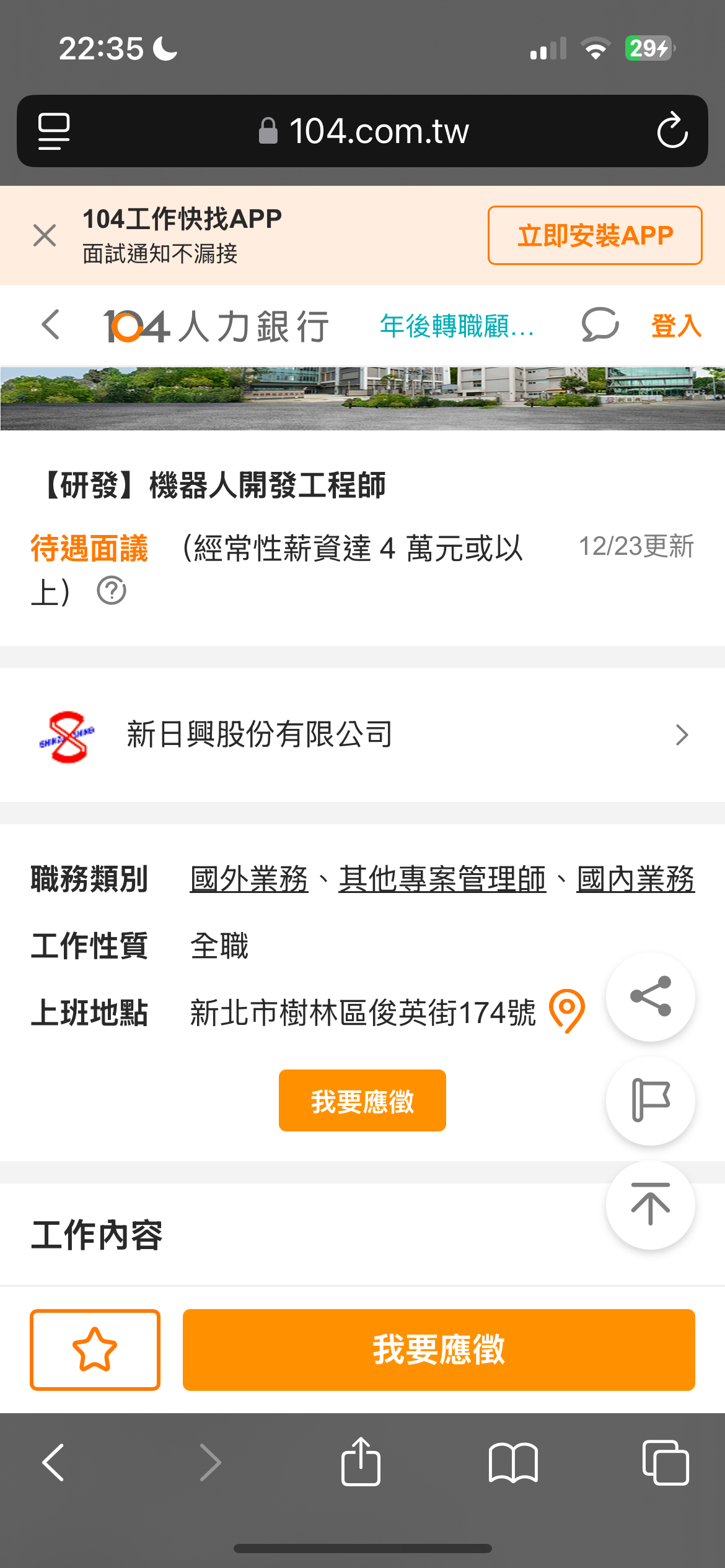
Task: Go back with the 104 header arrow
Action: click(x=51, y=325)
